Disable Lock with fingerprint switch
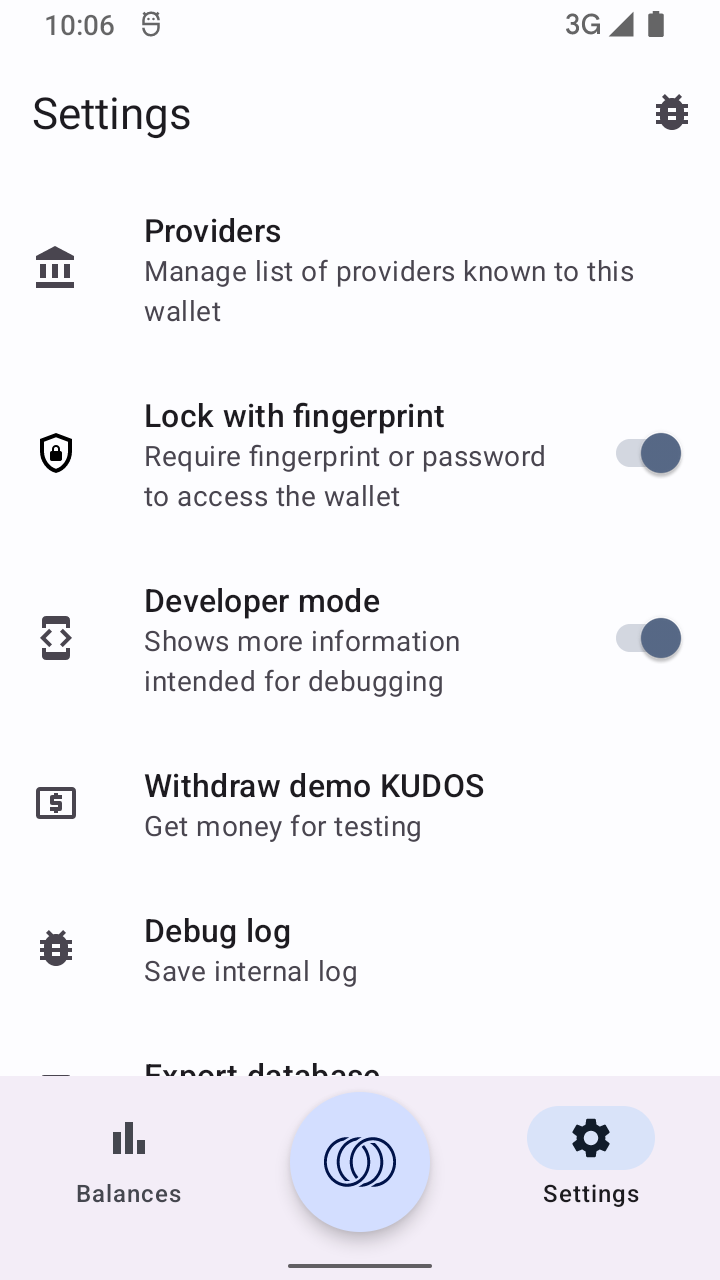720x1280 pixels. 649,454
